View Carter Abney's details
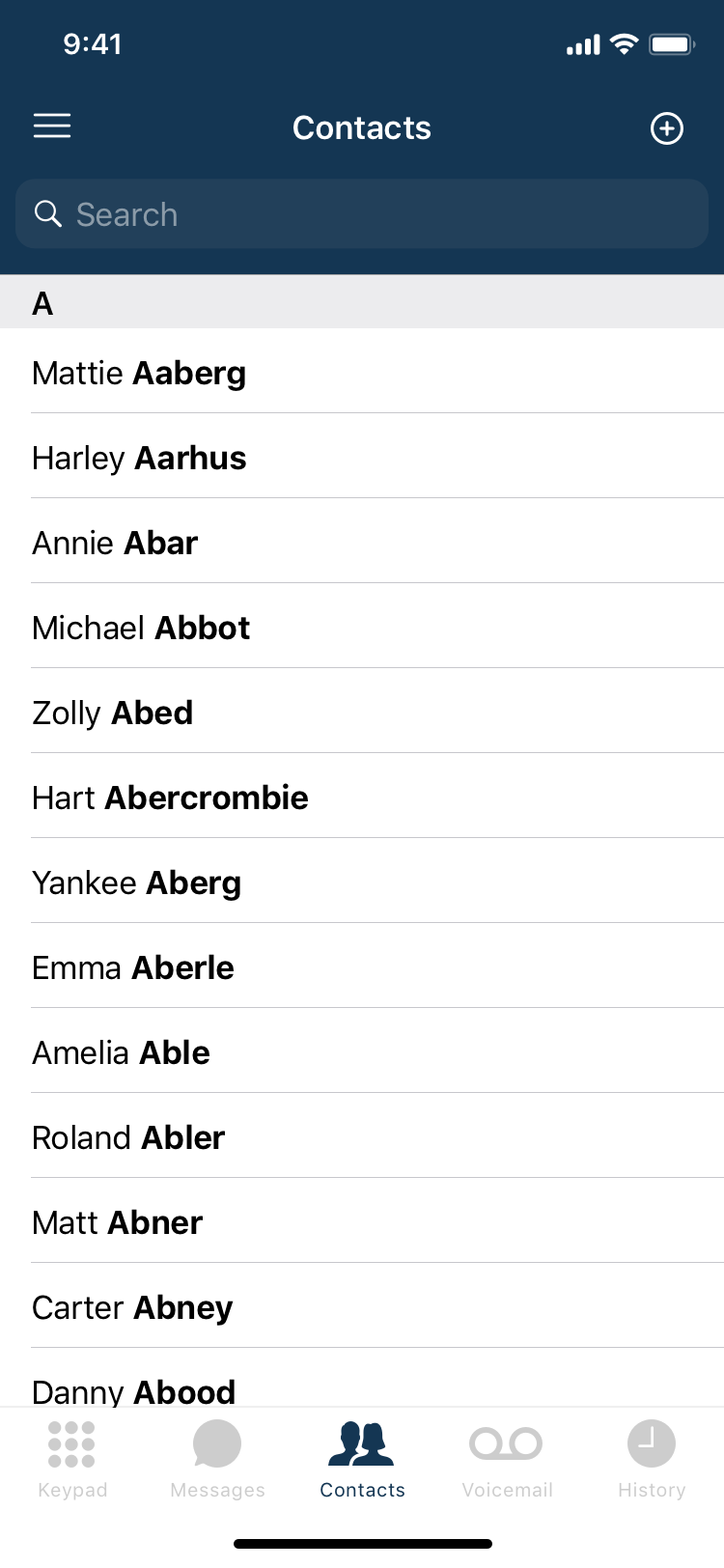 [x=362, y=1306]
